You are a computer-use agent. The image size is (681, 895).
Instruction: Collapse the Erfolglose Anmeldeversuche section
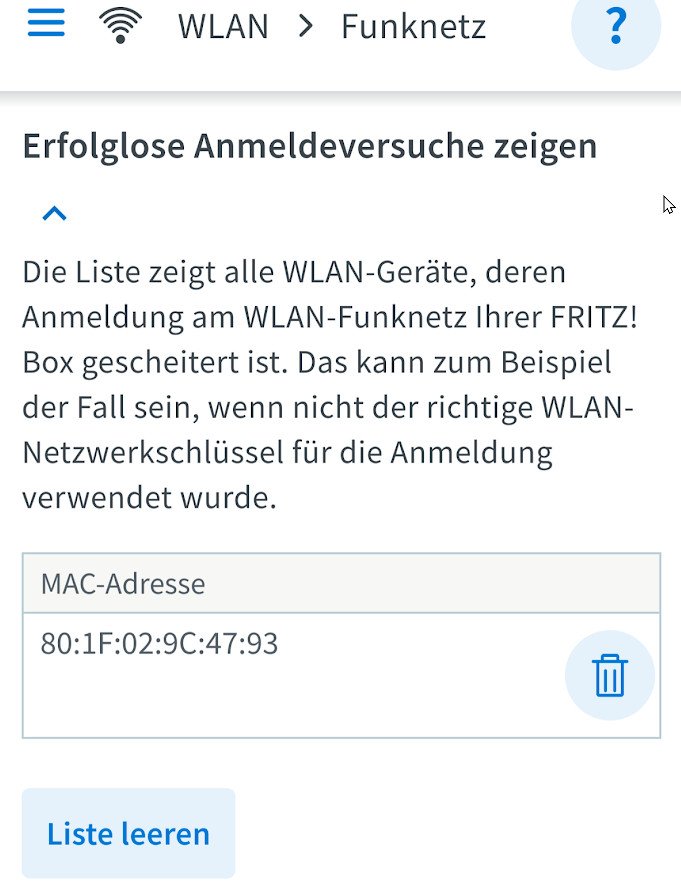55,213
